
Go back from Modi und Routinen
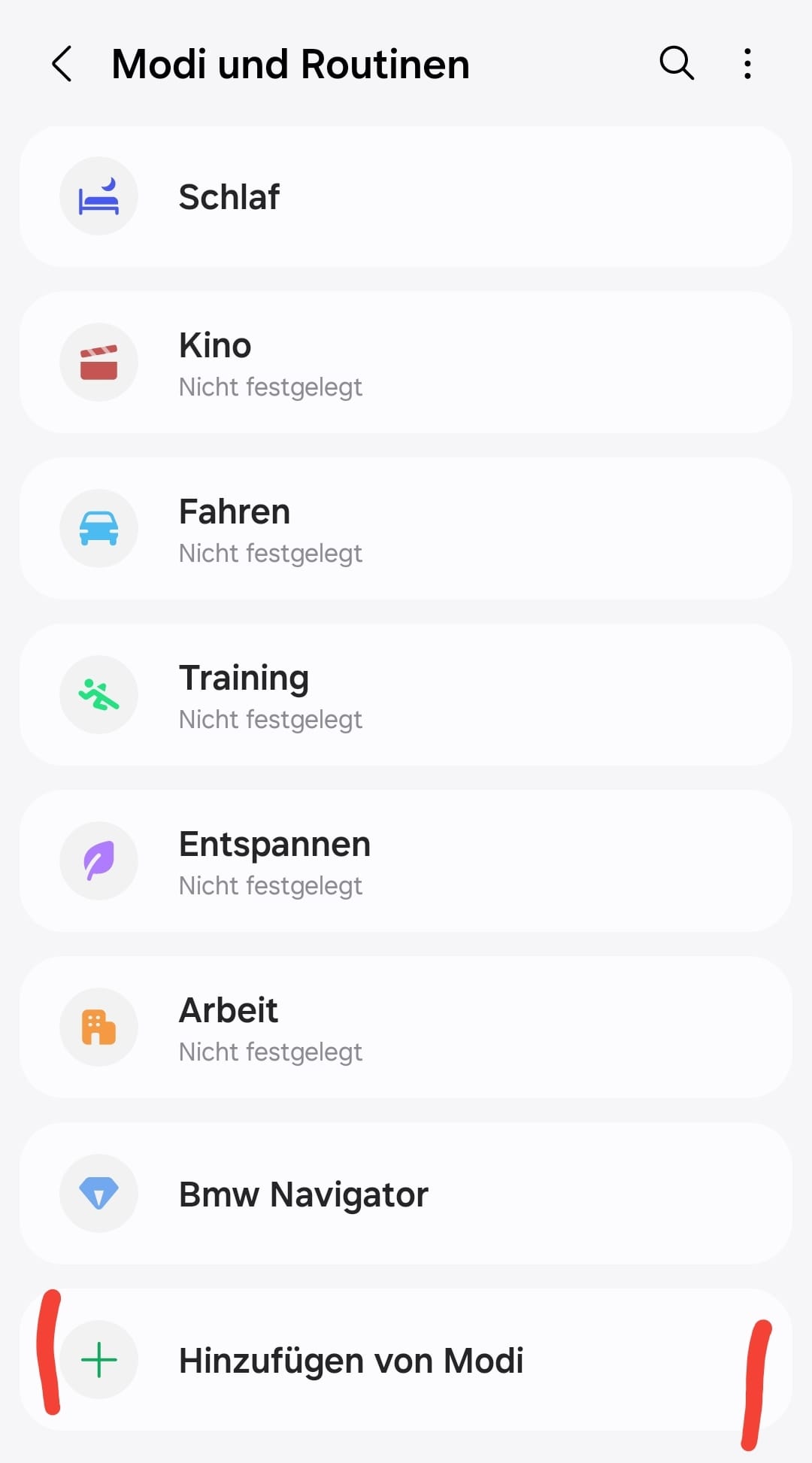click(x=62, y=64)
